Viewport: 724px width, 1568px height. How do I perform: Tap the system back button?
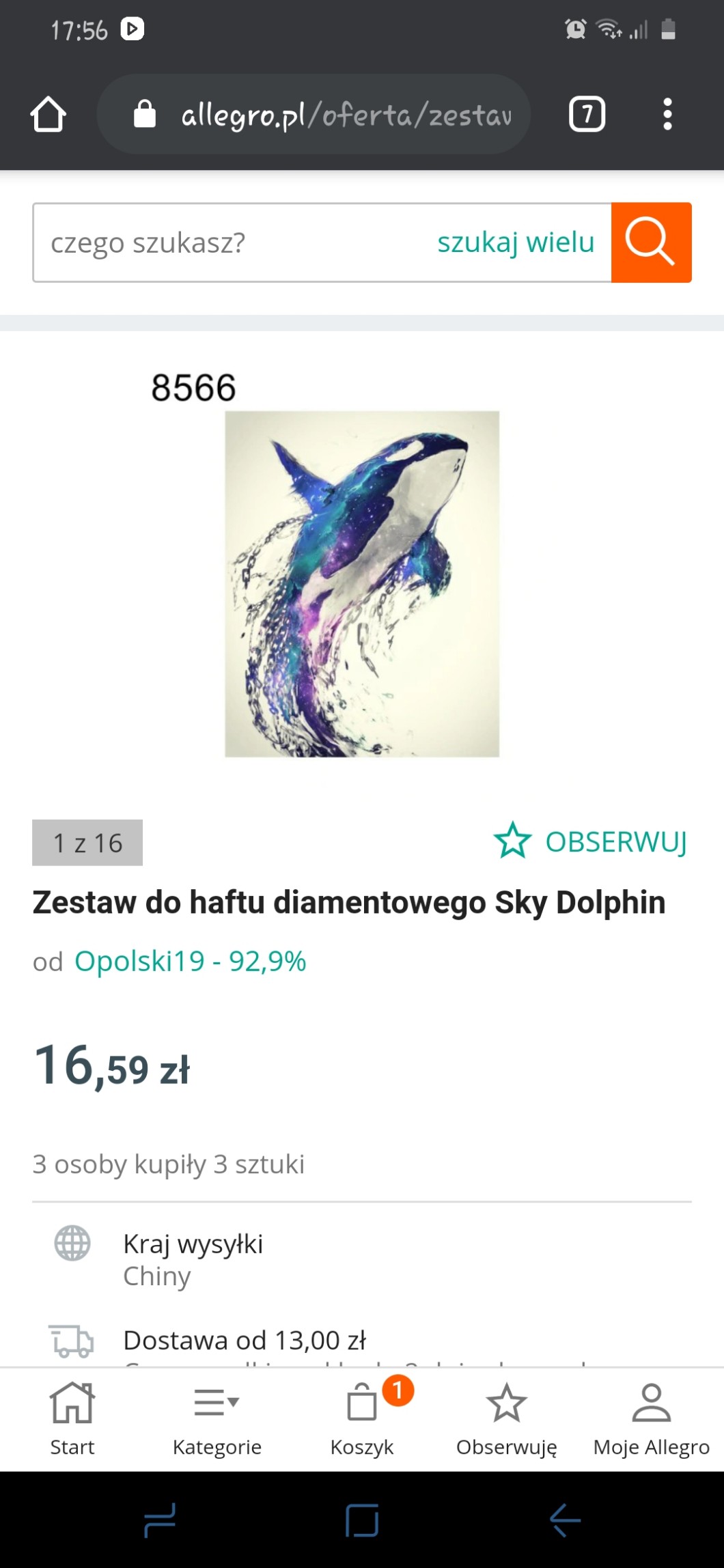(565, 1520)
